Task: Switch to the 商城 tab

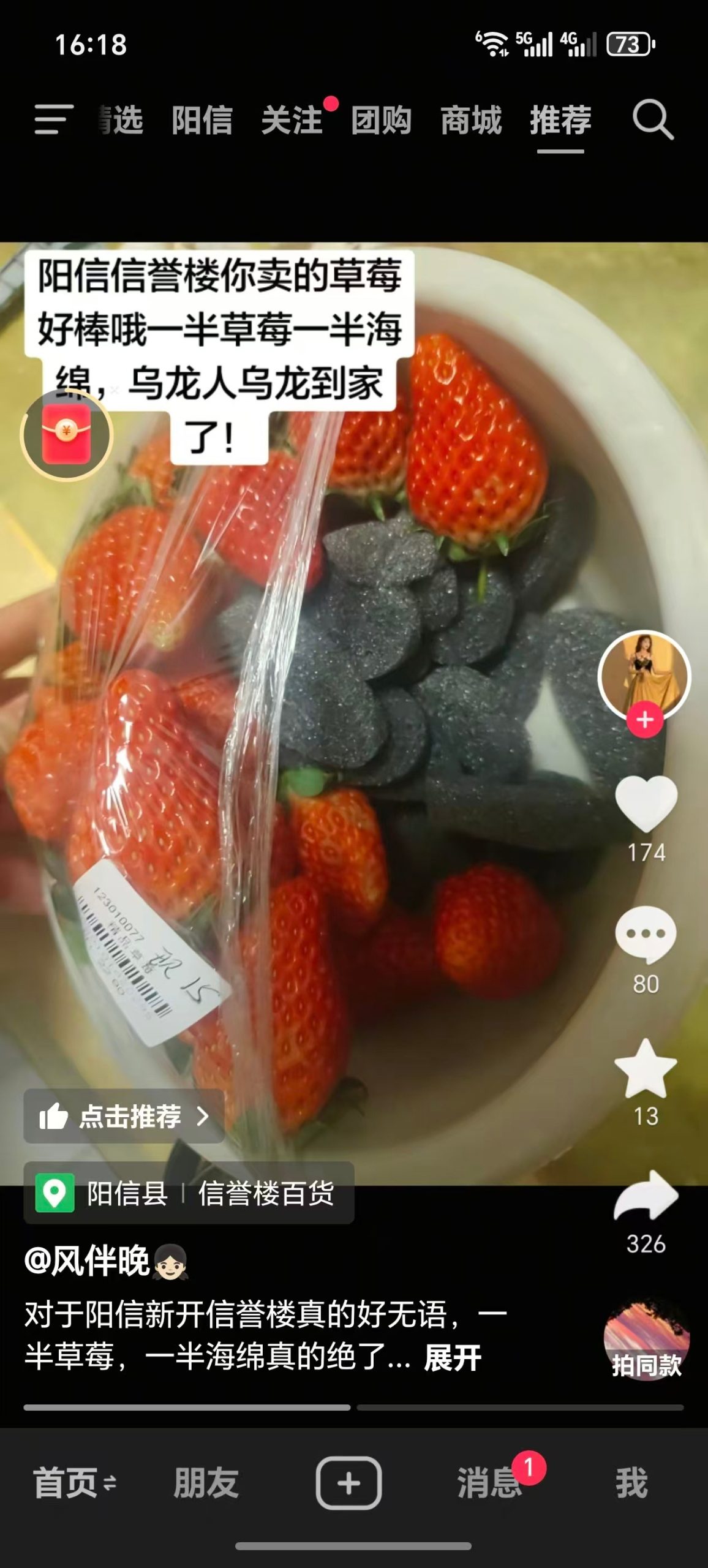Action: point(469,120)
